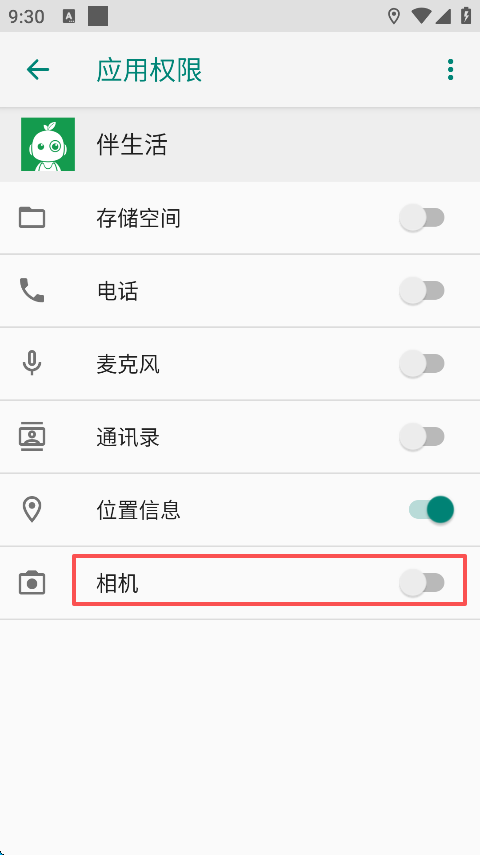Open the overflow menu
This screenshot has height=855, width=480.
point(450,70)
